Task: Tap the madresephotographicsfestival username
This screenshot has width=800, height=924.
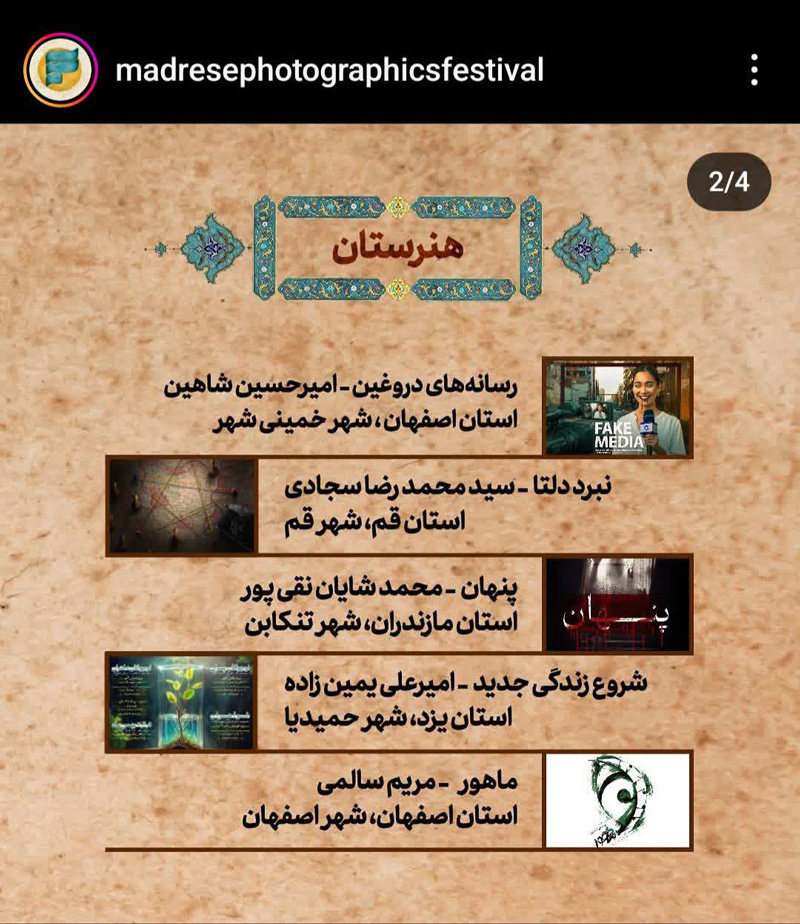Action: pyautogui.click(x=330, y=71)
